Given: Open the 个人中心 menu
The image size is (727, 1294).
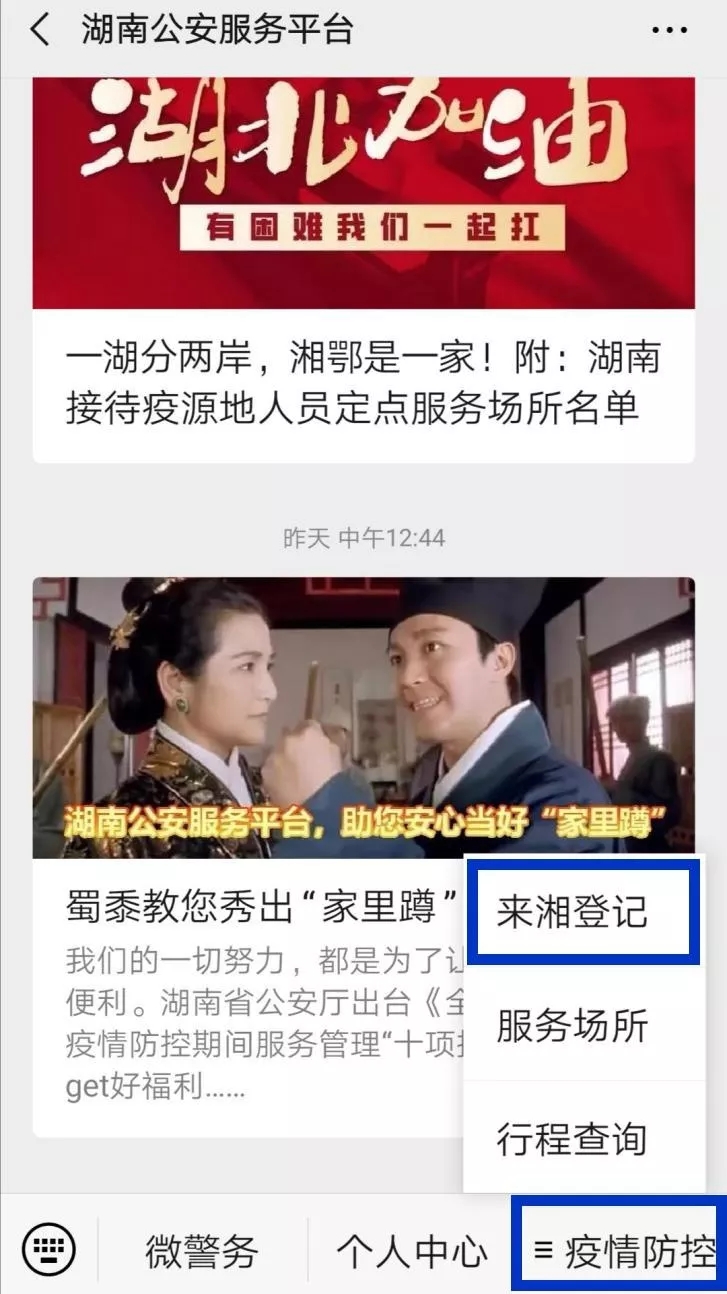Looking at the screenshot, I should pyautogui.click(x=412, y=1251).
